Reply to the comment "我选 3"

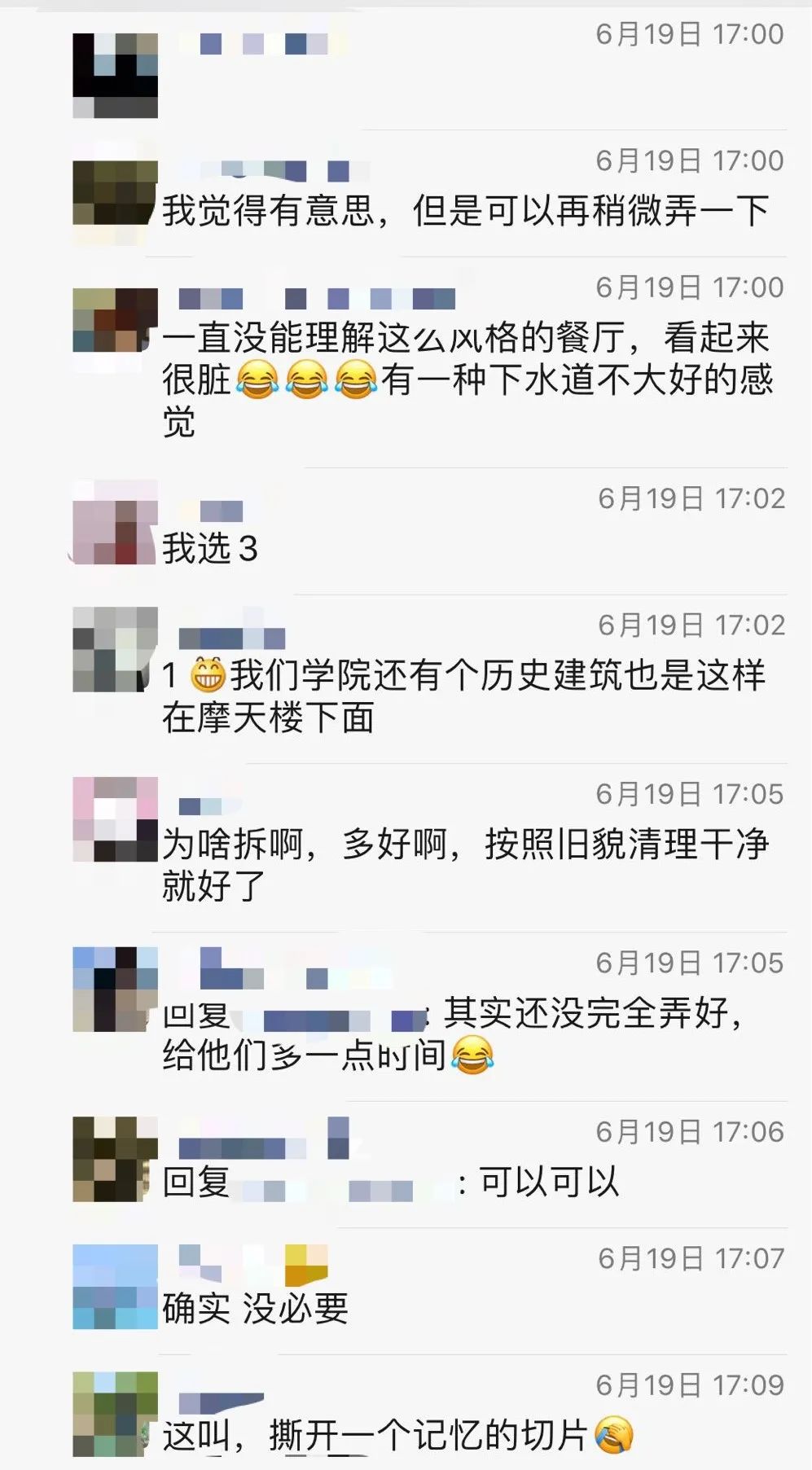(x=210, y=548)
